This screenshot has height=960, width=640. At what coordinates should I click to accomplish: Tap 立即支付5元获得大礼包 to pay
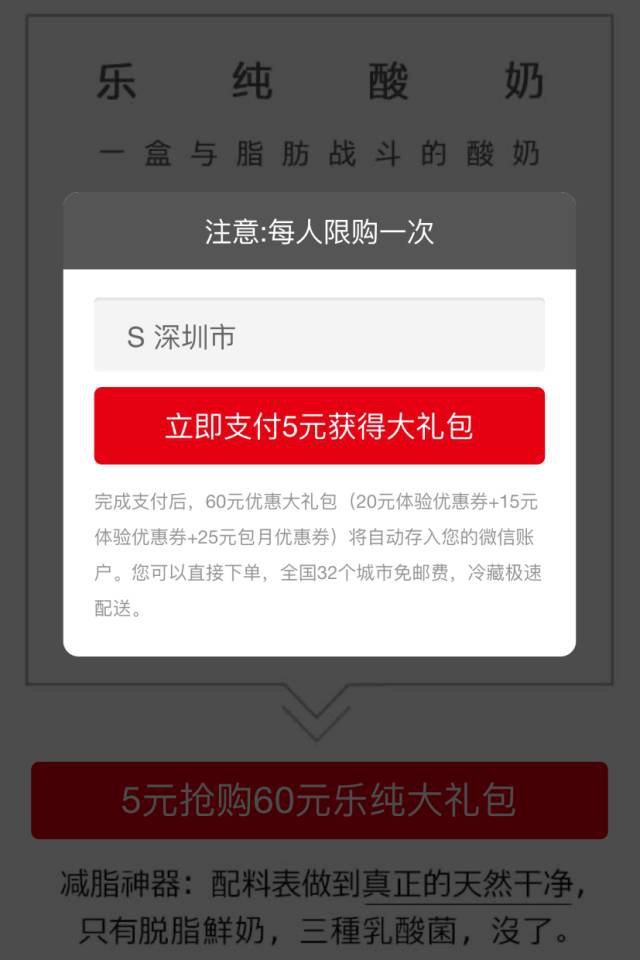(319, 426)
